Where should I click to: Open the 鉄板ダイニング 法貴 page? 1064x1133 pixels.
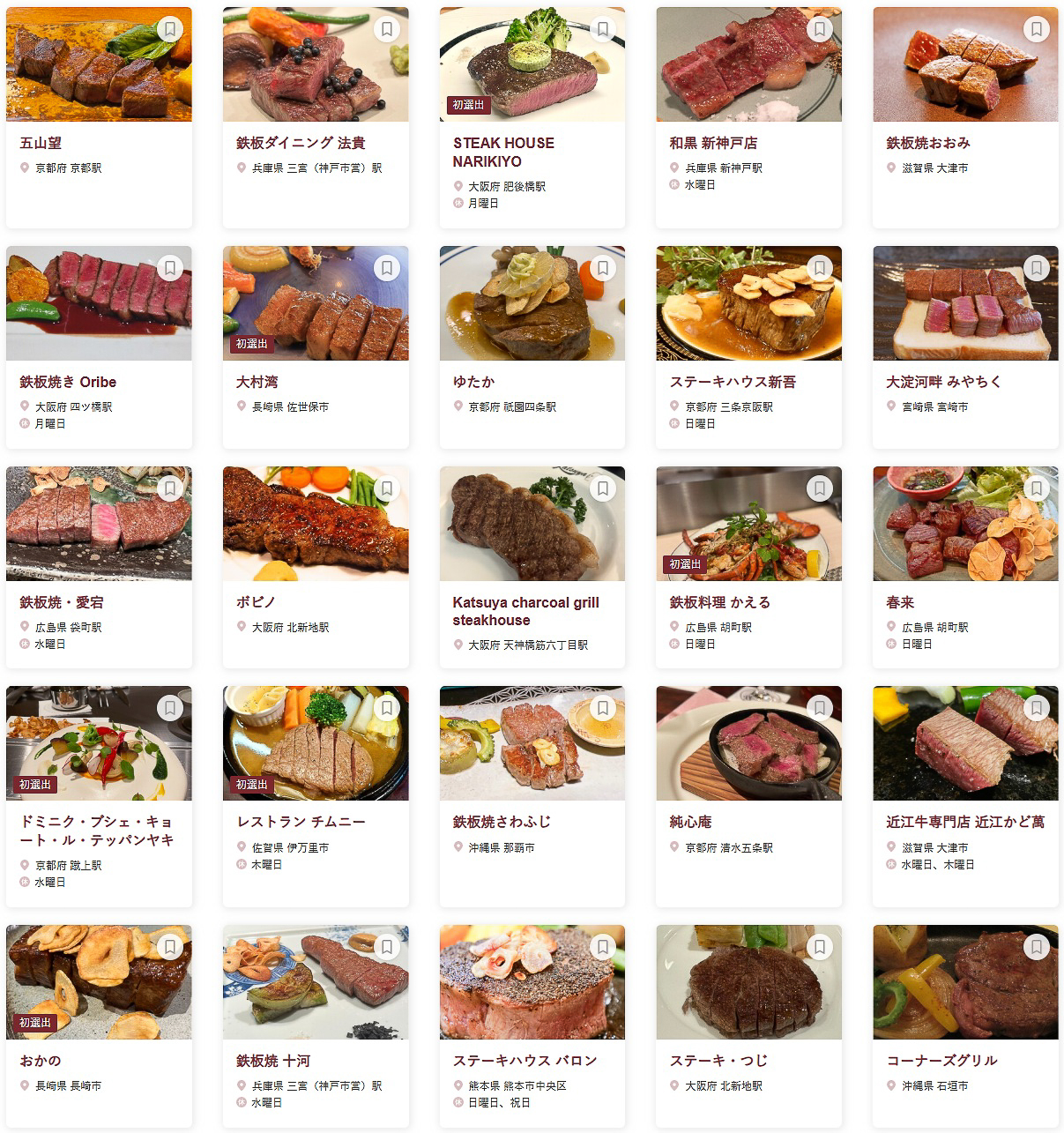pos(300,143)
